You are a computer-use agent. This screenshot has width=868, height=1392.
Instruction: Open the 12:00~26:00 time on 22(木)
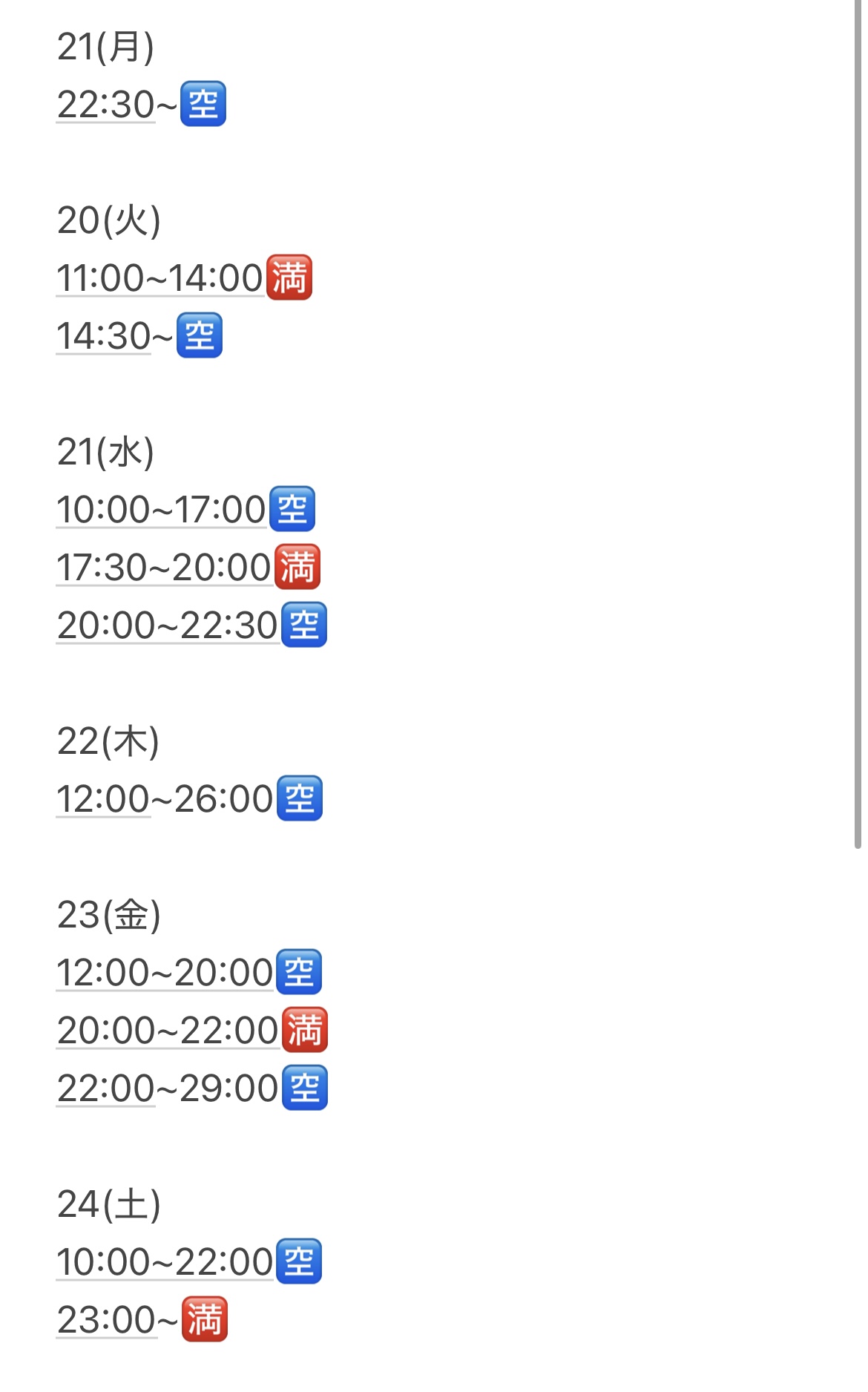pos(165,799)
